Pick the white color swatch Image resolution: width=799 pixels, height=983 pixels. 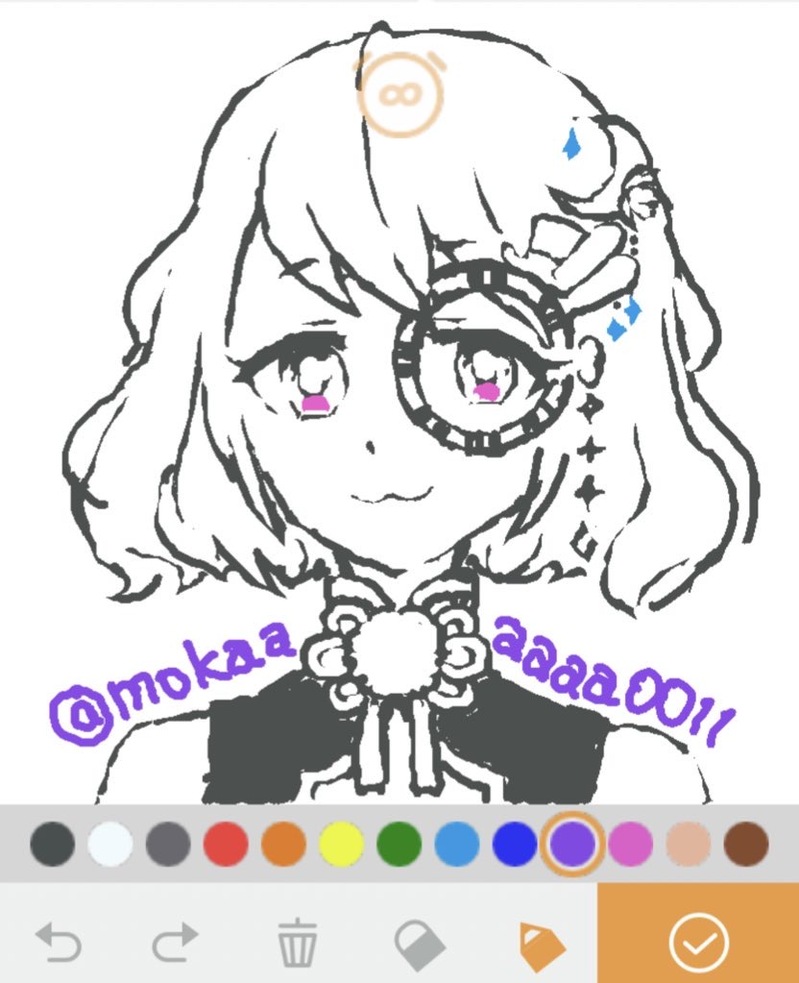tap(110, 845)
